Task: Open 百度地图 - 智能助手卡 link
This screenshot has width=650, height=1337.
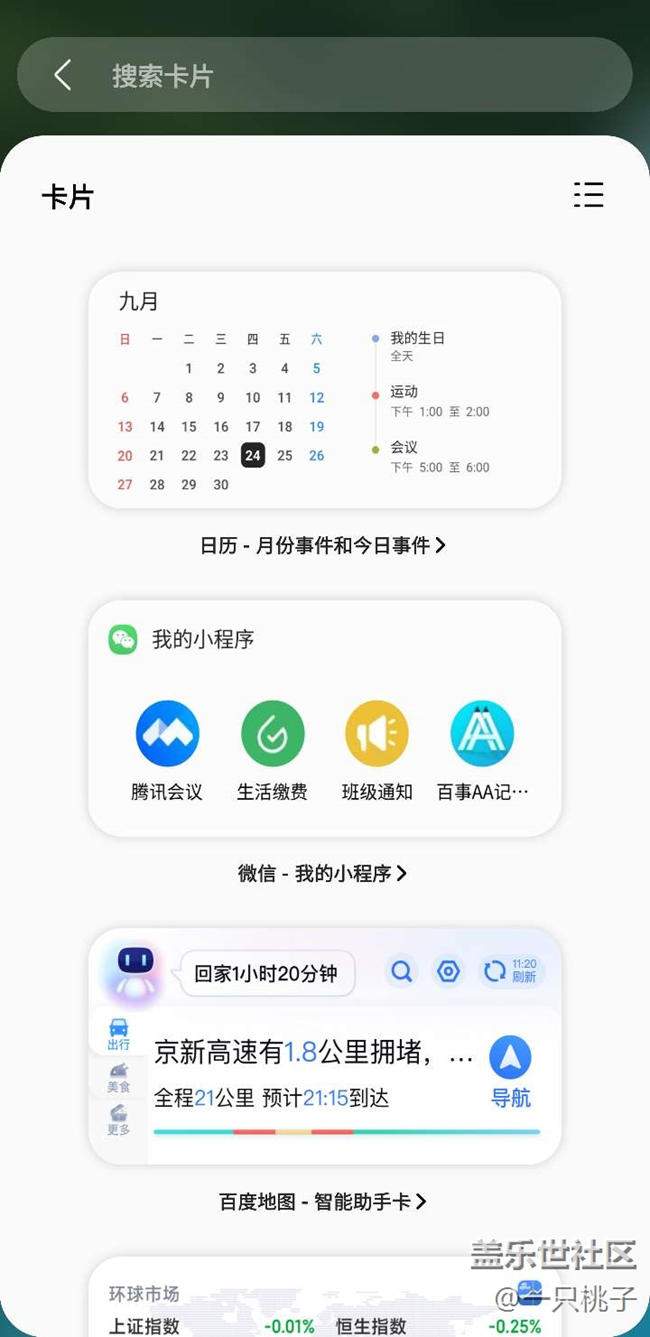Action: pos(323,1201)
